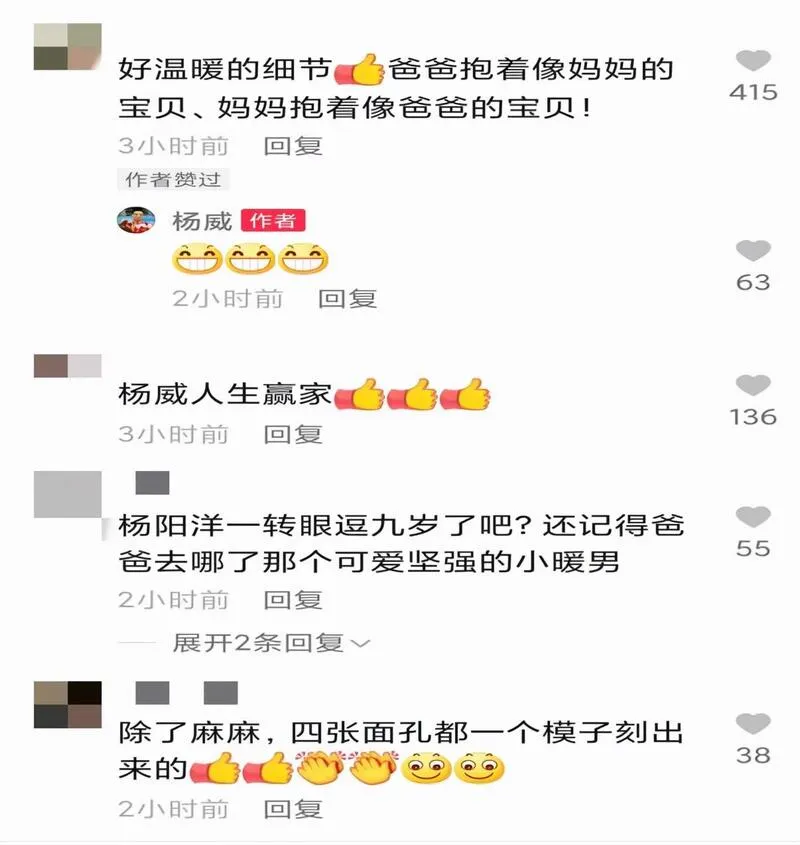Like the comment about 杨阳洋

753,517
